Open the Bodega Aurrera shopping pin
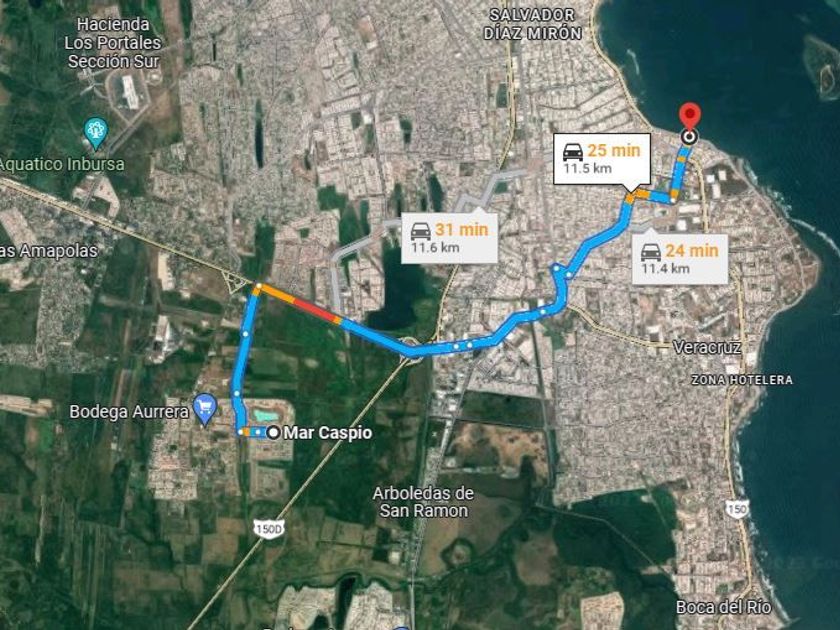The height and width of the screenshot is (630, 840). point(205,409)
